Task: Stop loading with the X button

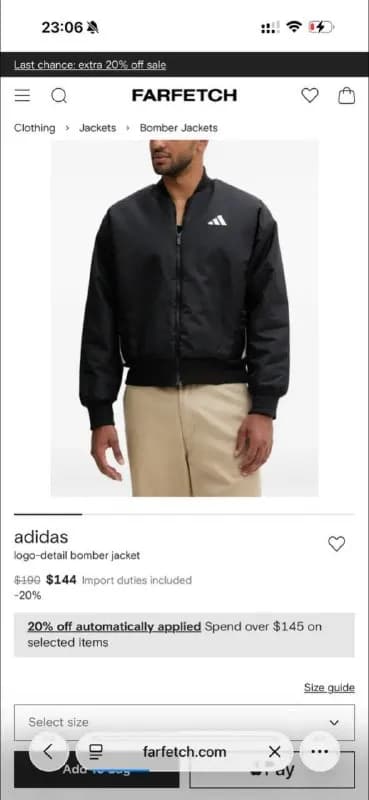Action: pyautogui.click(x=275, y=752)
